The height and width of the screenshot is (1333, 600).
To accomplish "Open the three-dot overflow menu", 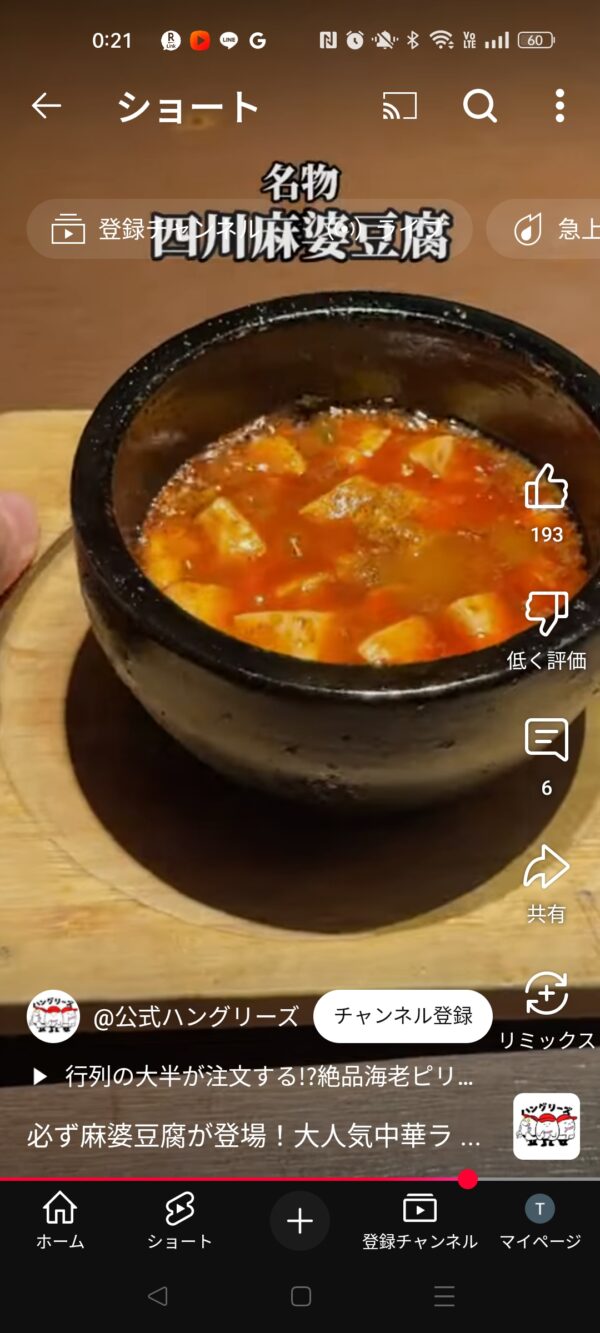I will 559,105.
